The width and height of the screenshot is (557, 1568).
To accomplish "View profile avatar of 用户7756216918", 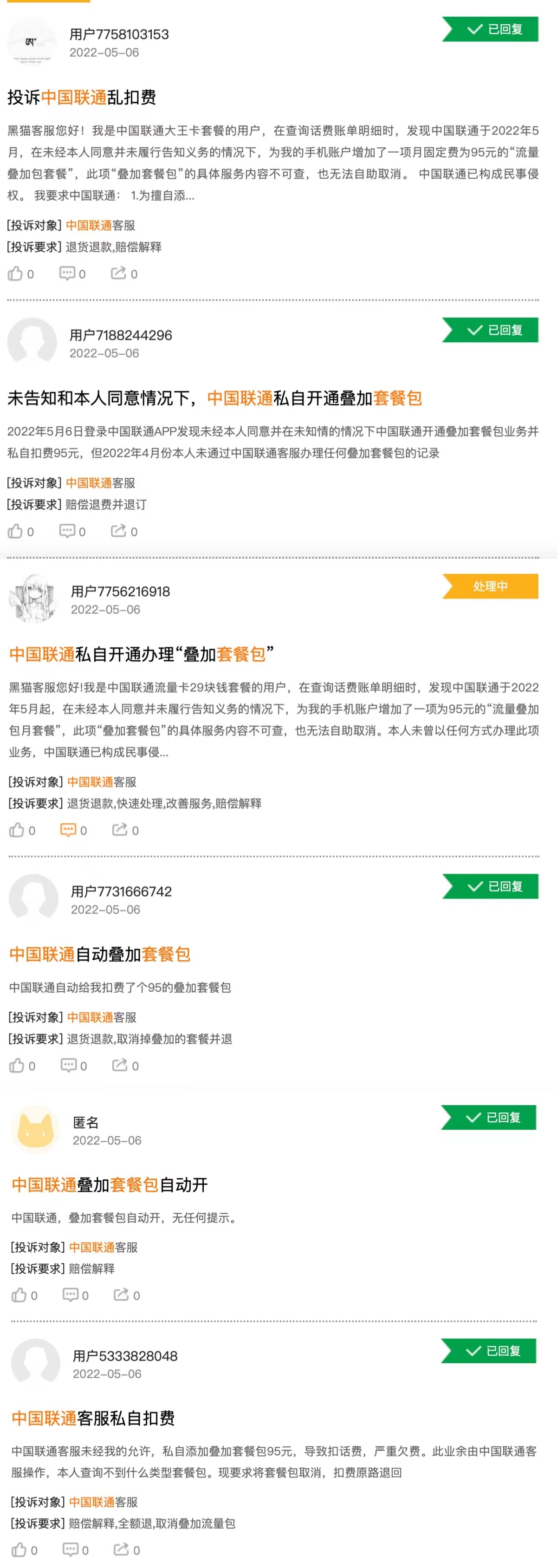I will pyautogui.click(x=33, y=599).
